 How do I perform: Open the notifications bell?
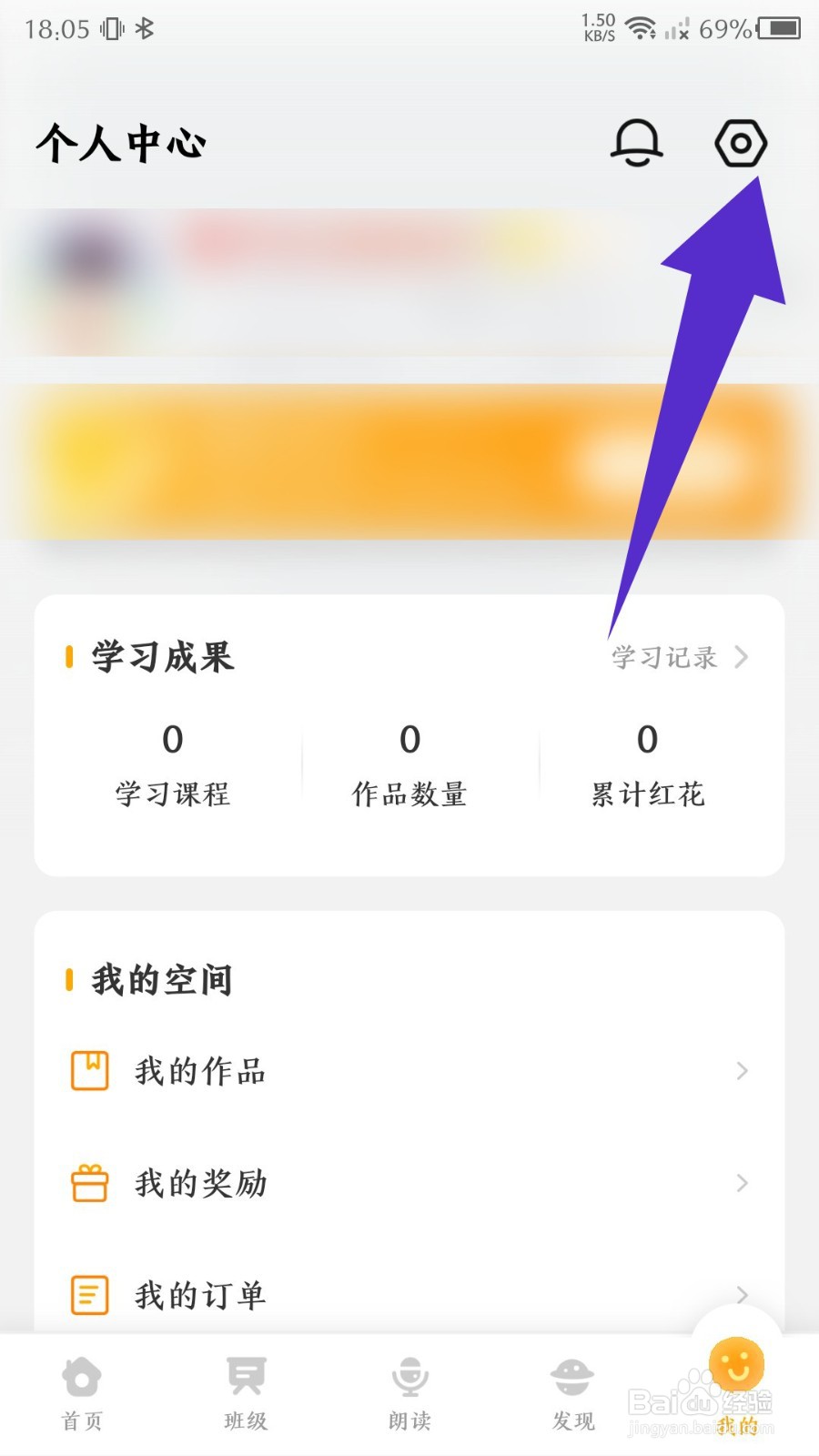(x=636, y=143)
